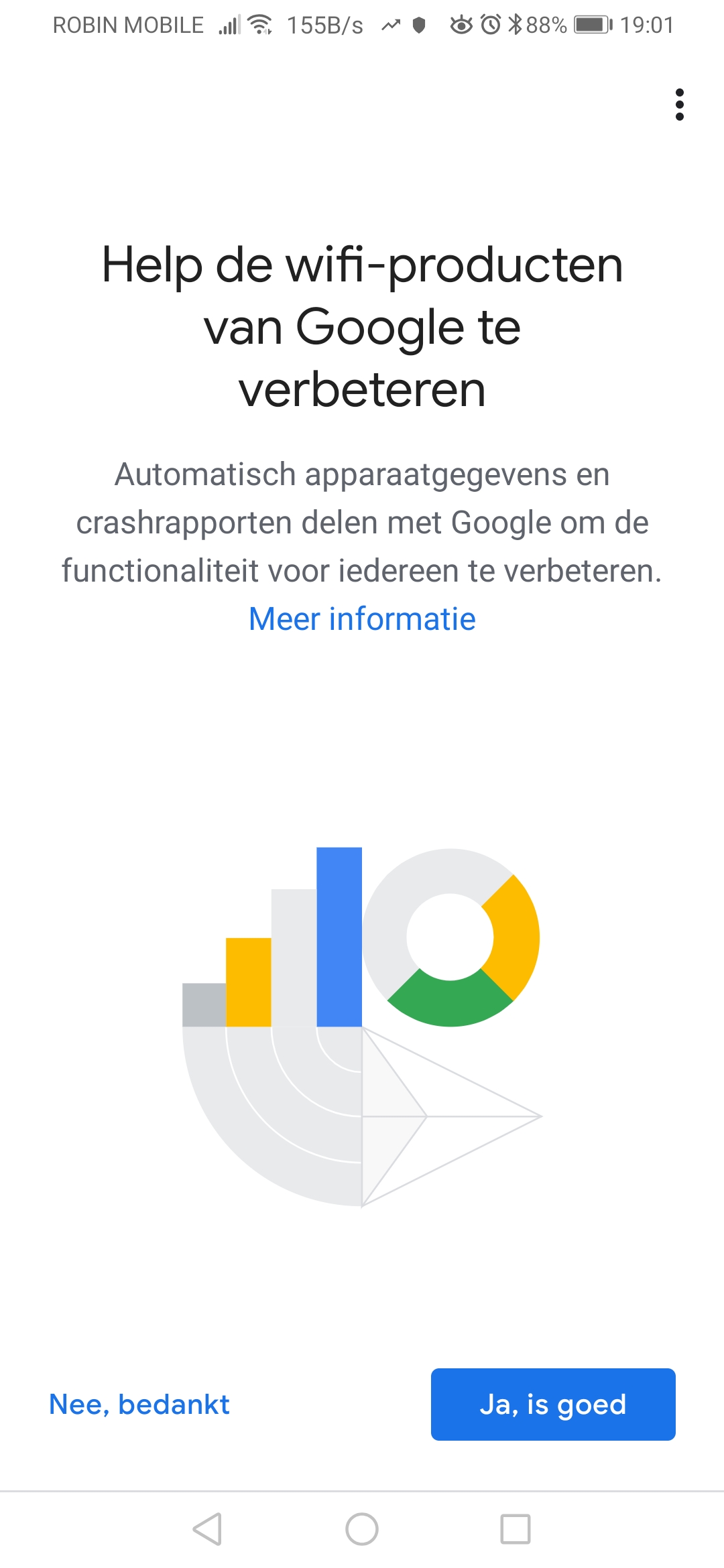Open recent apps with the square button
Viewport: 724px width, 1568px height.
click(x=516, y=1529)
